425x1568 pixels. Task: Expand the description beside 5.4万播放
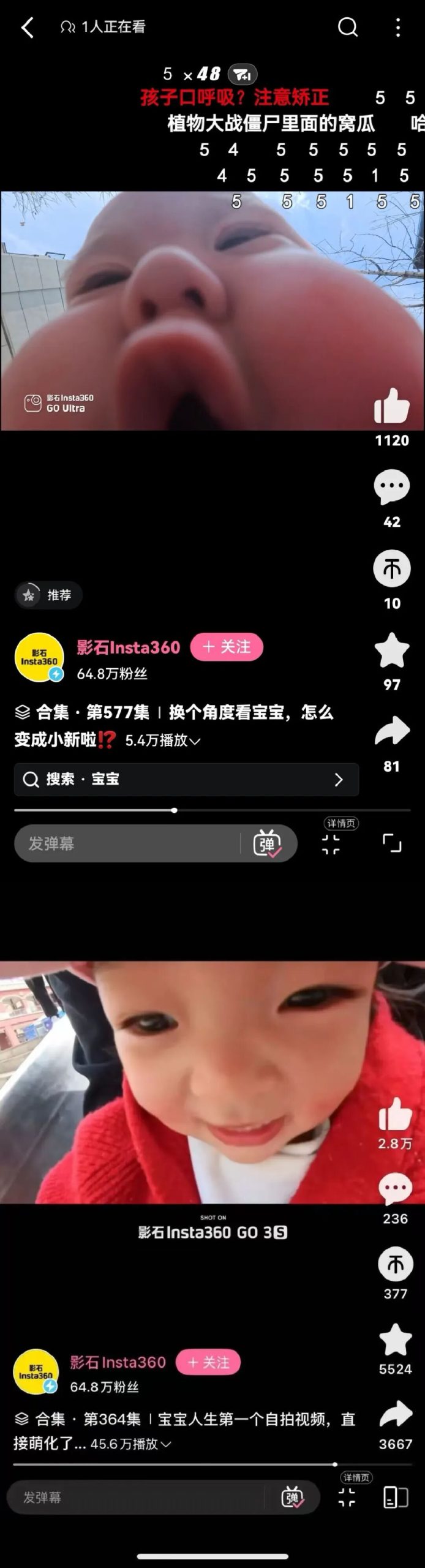click(195, 741)
